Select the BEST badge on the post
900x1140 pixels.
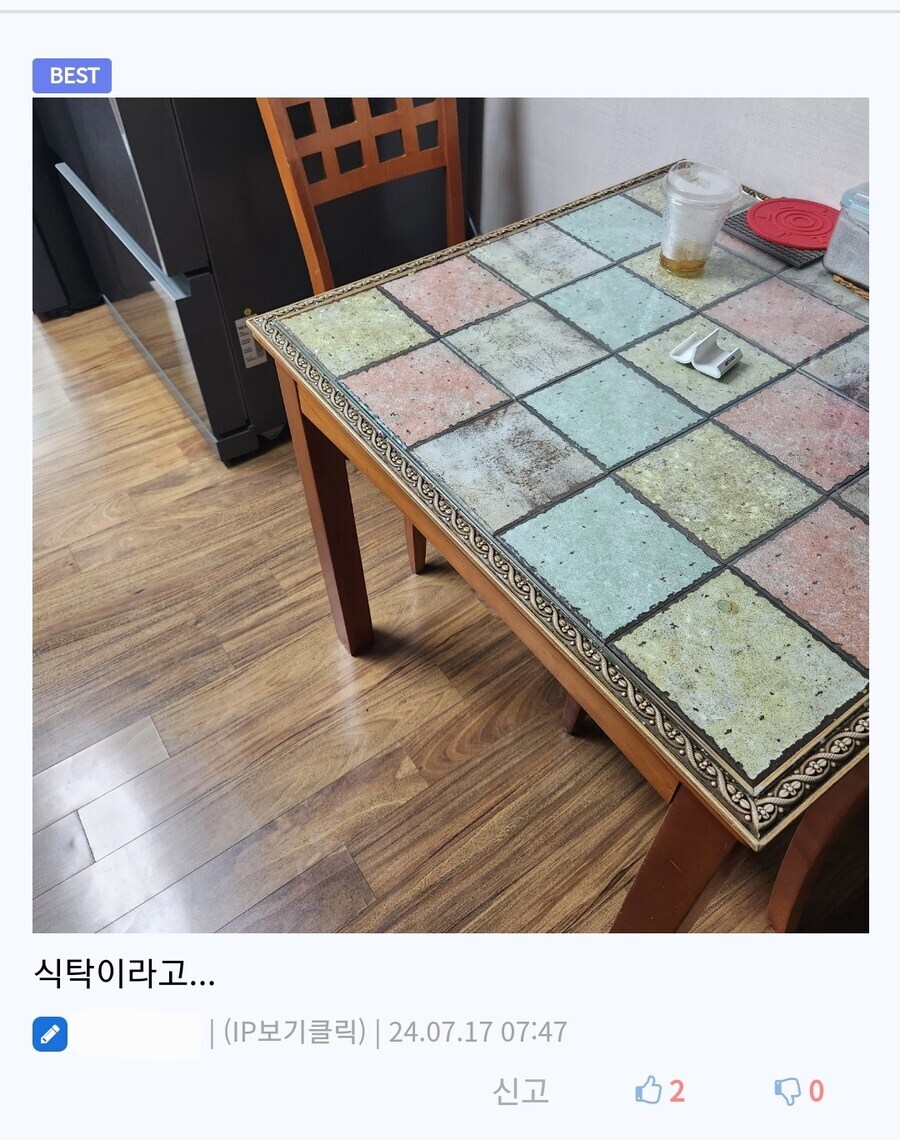click(72, 74)
